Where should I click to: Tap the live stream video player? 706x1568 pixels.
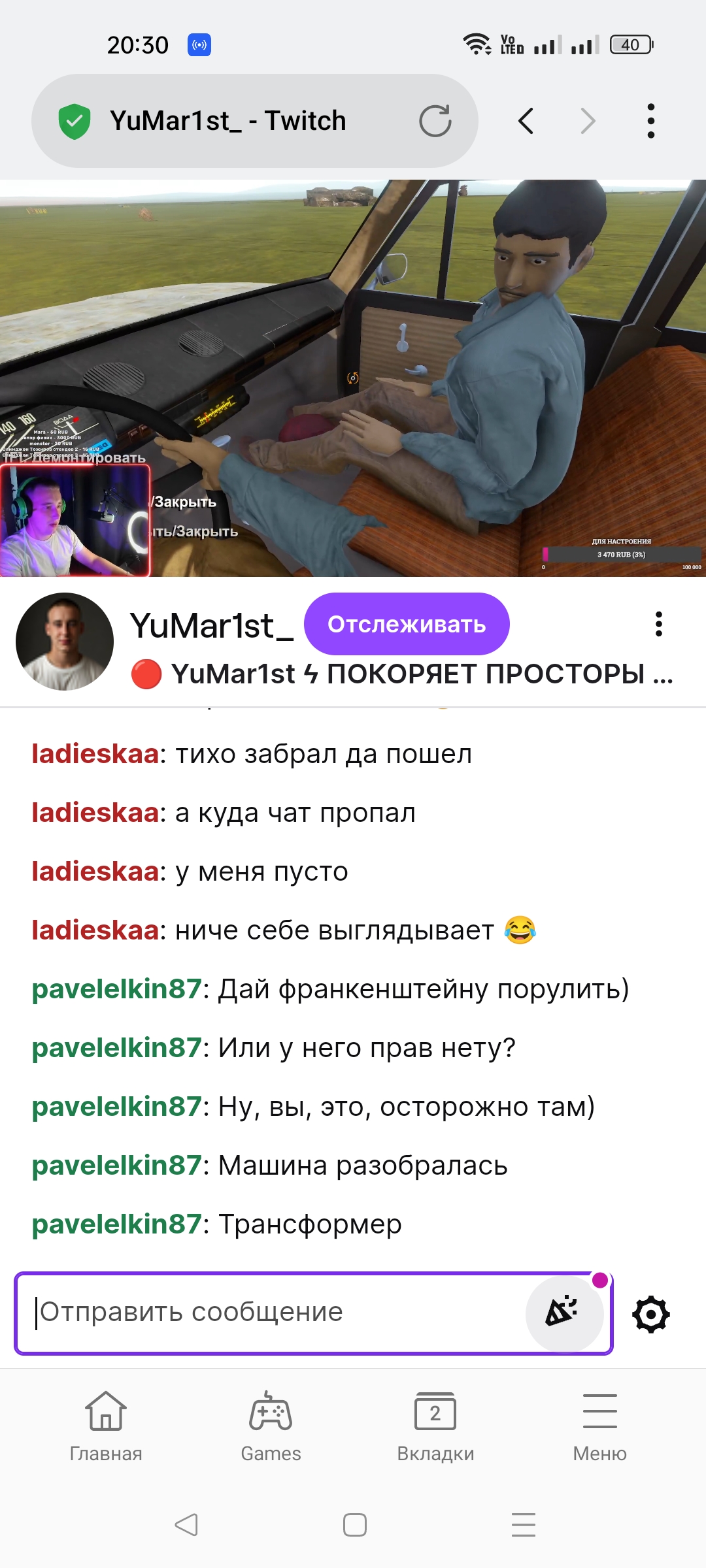(353, 378)
